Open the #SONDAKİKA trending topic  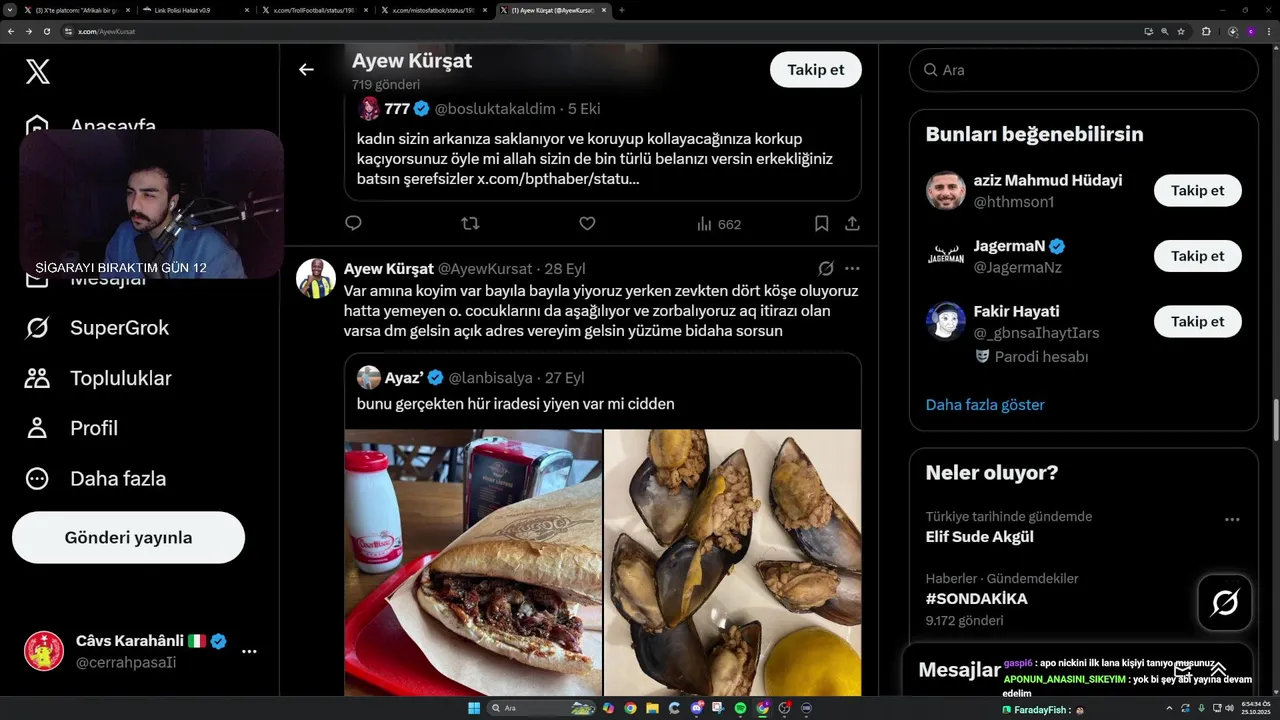coord(976,599)
